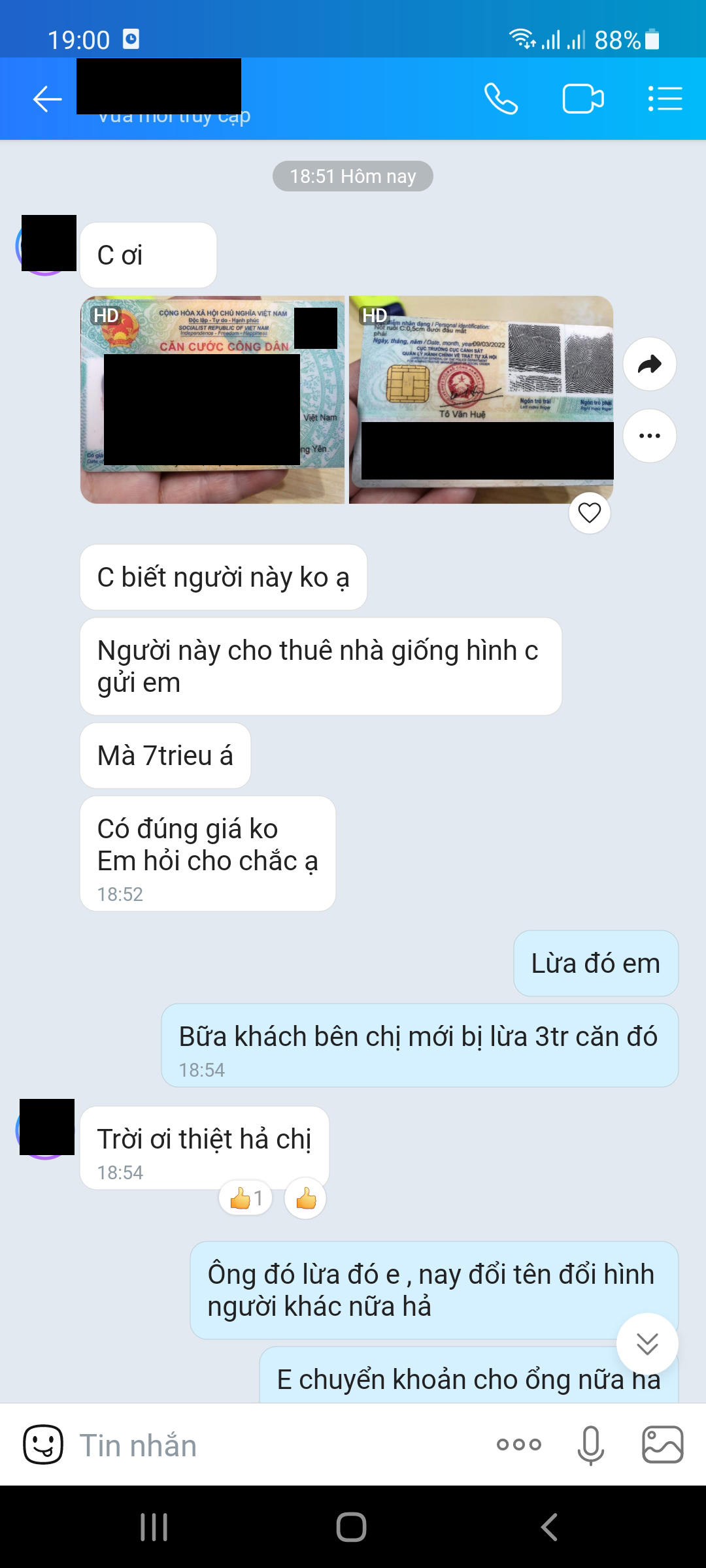Viewport: 706px width, 1568px height.
Task: Forward the shared photos
Action: point(649,364)
